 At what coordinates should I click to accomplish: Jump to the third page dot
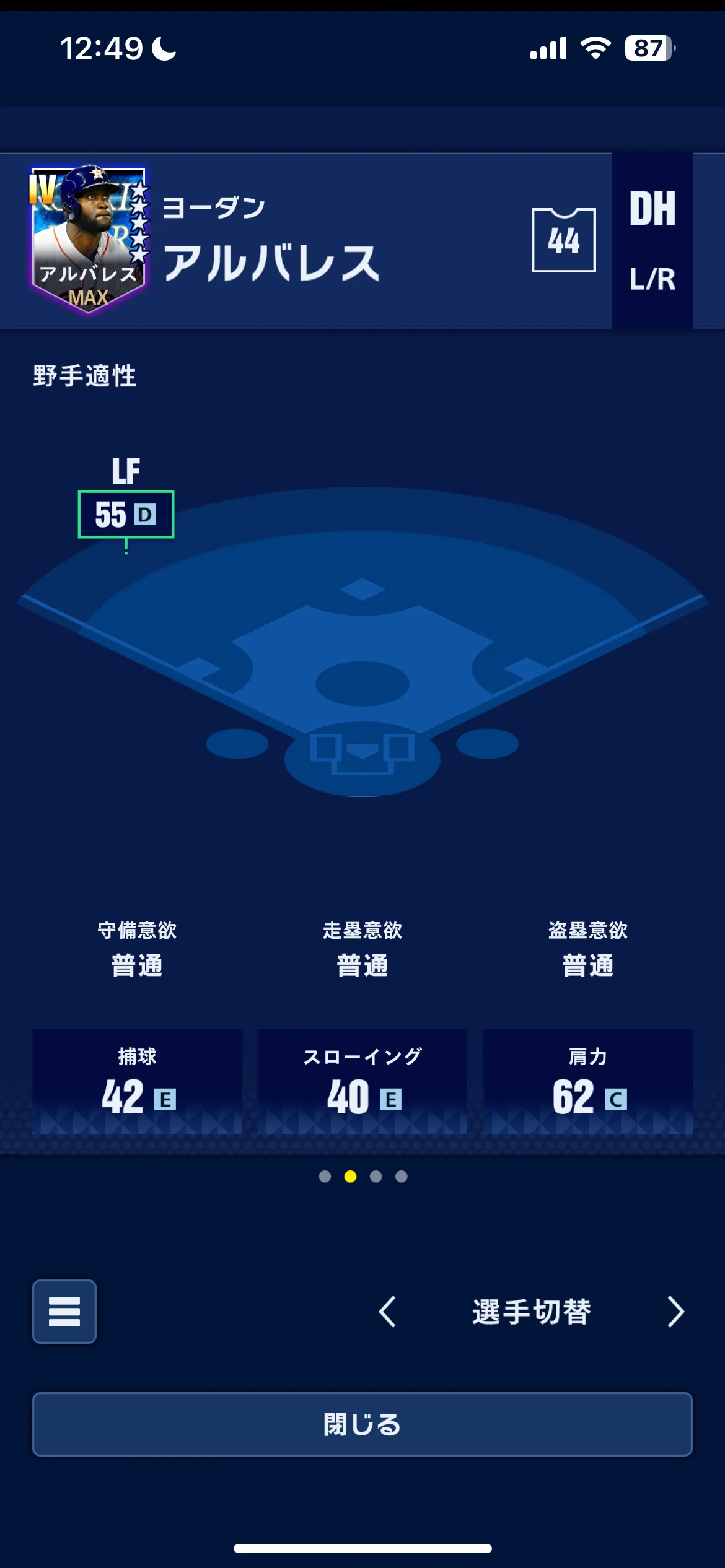click(x=376, y=1177)
